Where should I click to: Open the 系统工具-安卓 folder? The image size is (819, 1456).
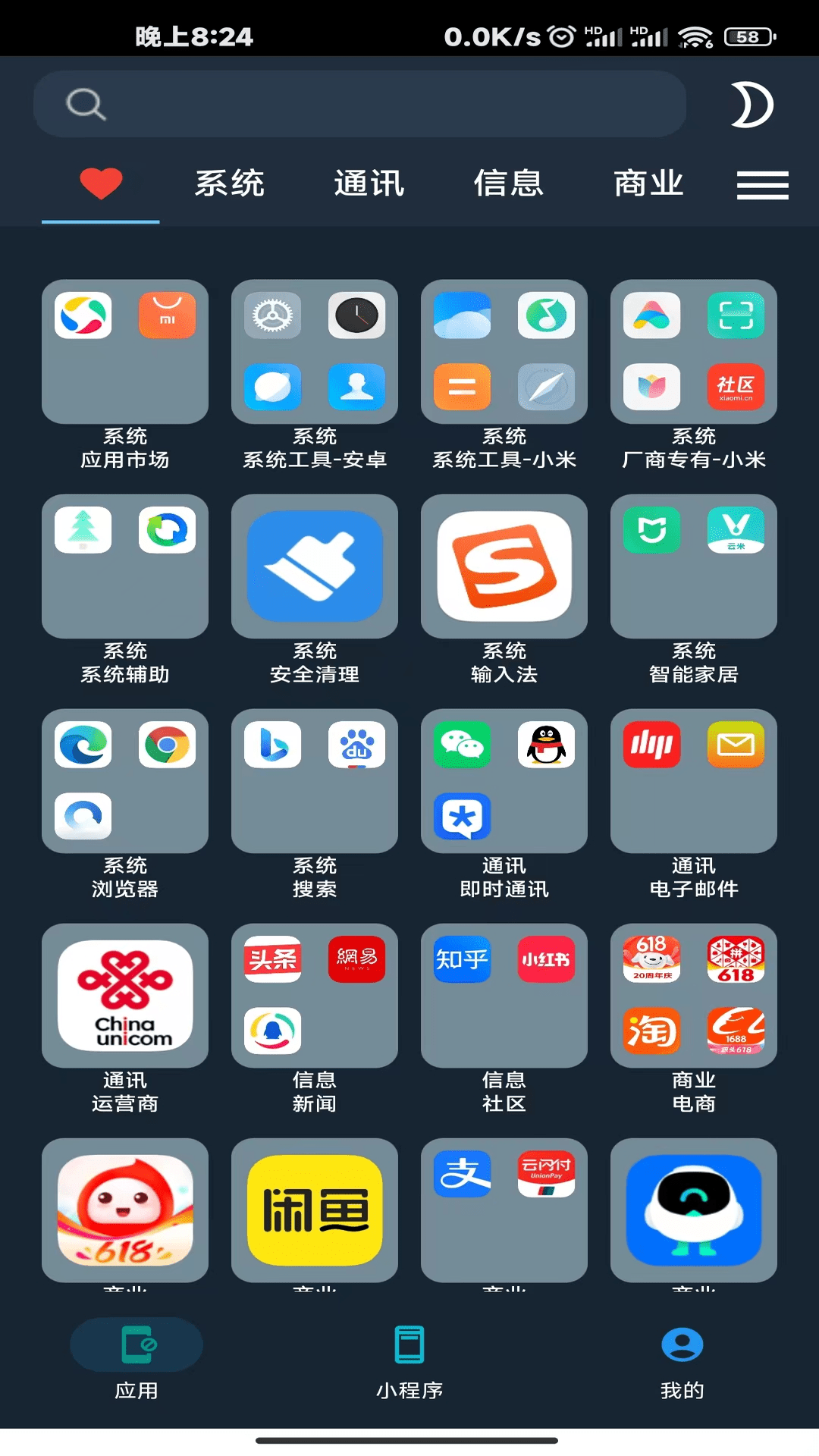coord(315,352)
